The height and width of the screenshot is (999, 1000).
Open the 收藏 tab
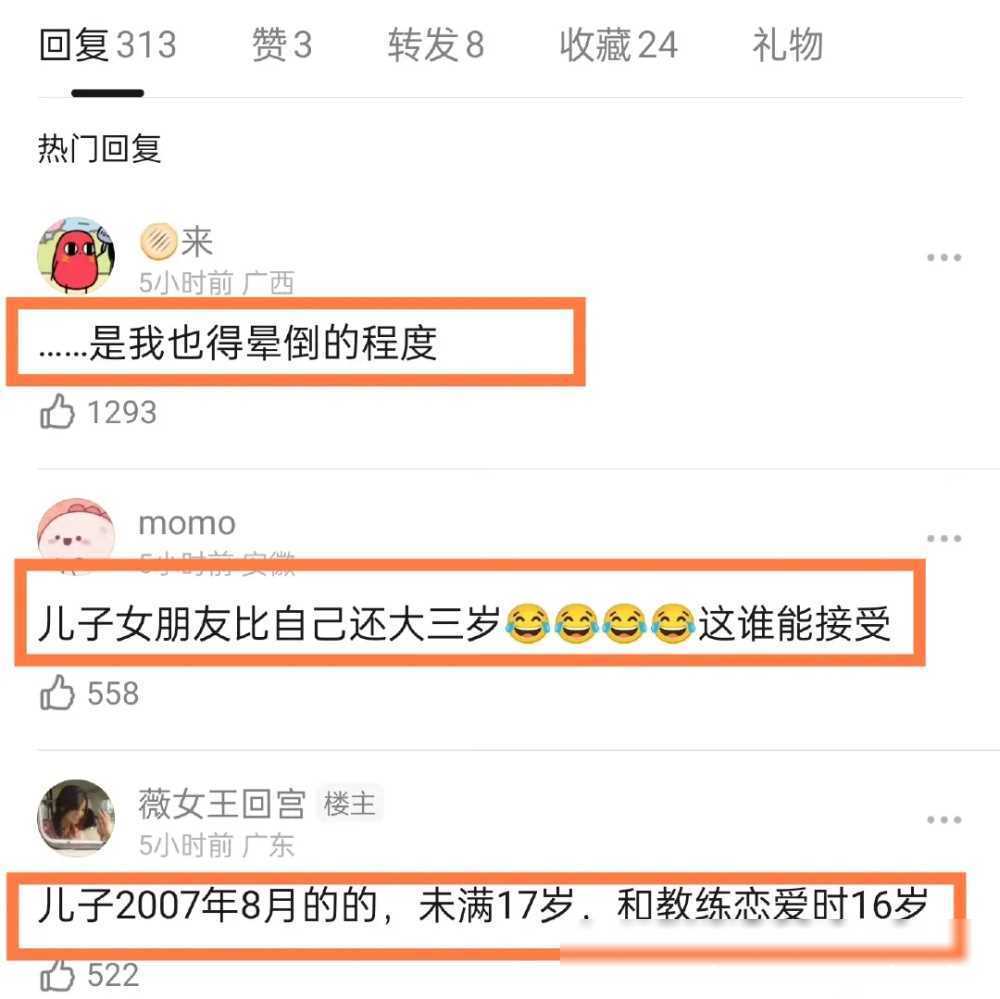tap(617, 45)
